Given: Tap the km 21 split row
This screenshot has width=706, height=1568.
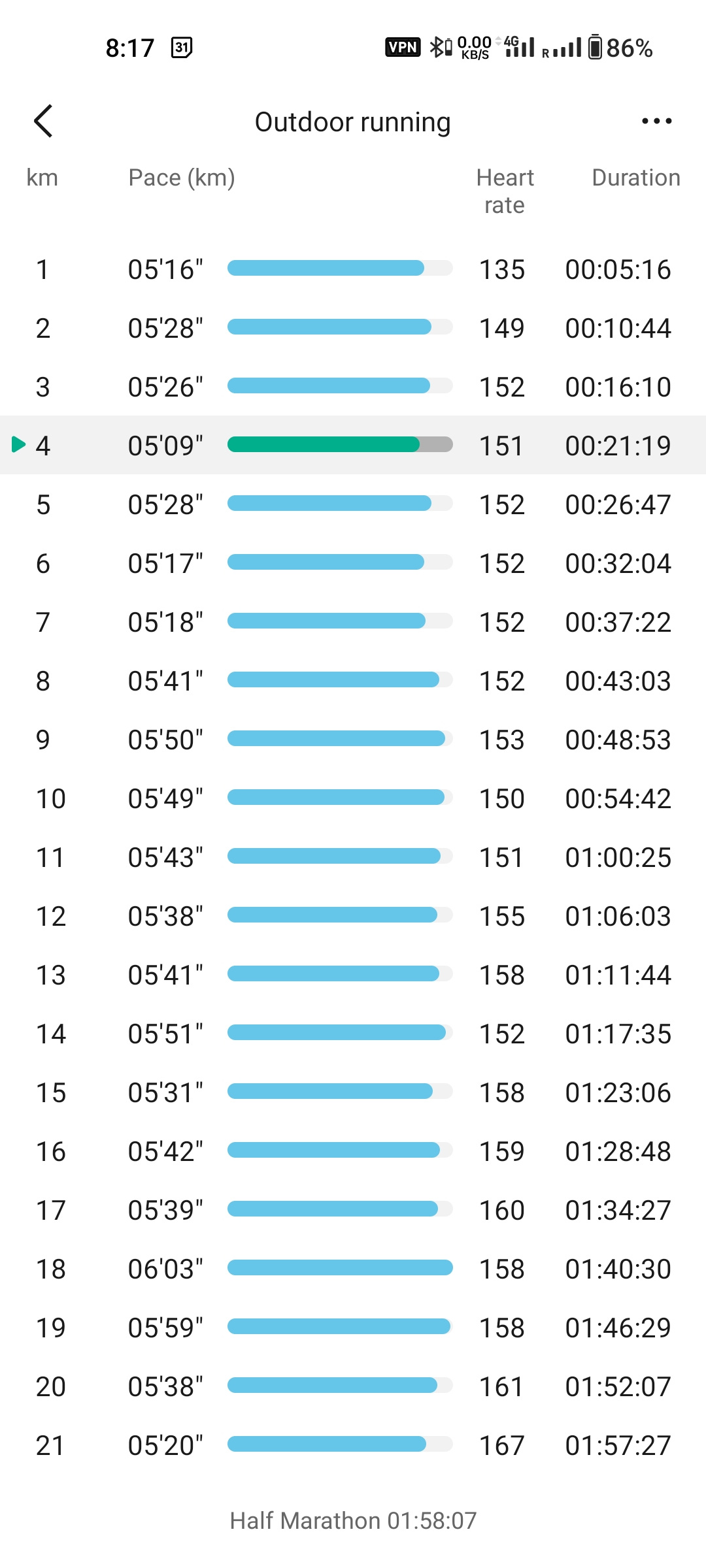Looking at the screenshot, I should (x=353, y=1445).
